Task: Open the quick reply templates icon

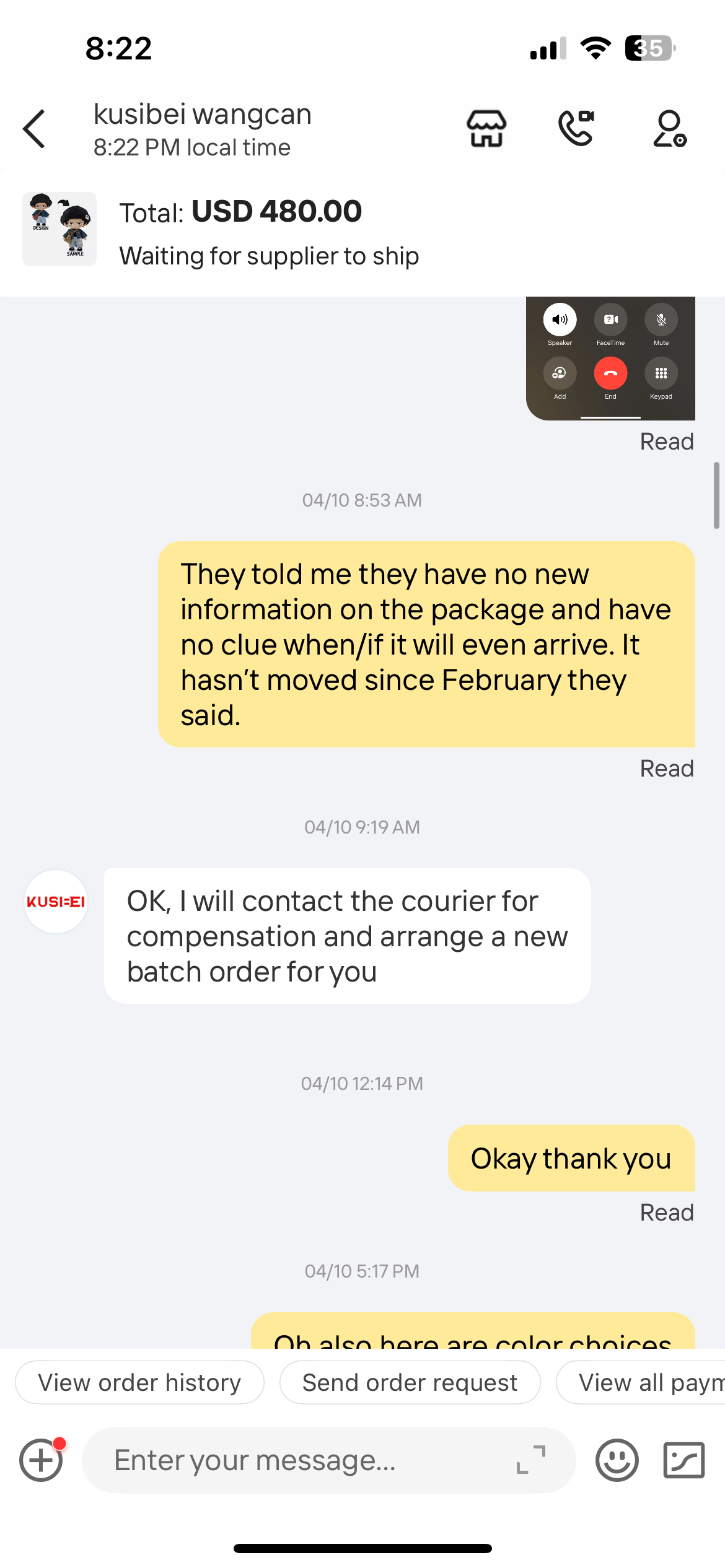Action: [683, 1460]
